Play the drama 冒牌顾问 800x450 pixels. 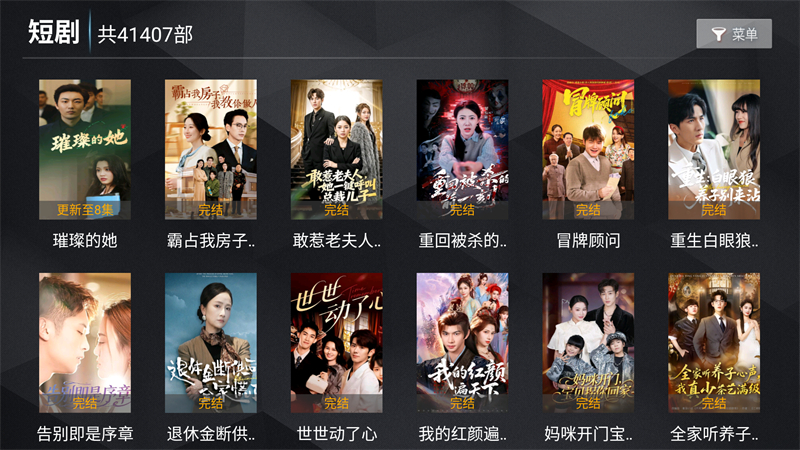[589, 150]
